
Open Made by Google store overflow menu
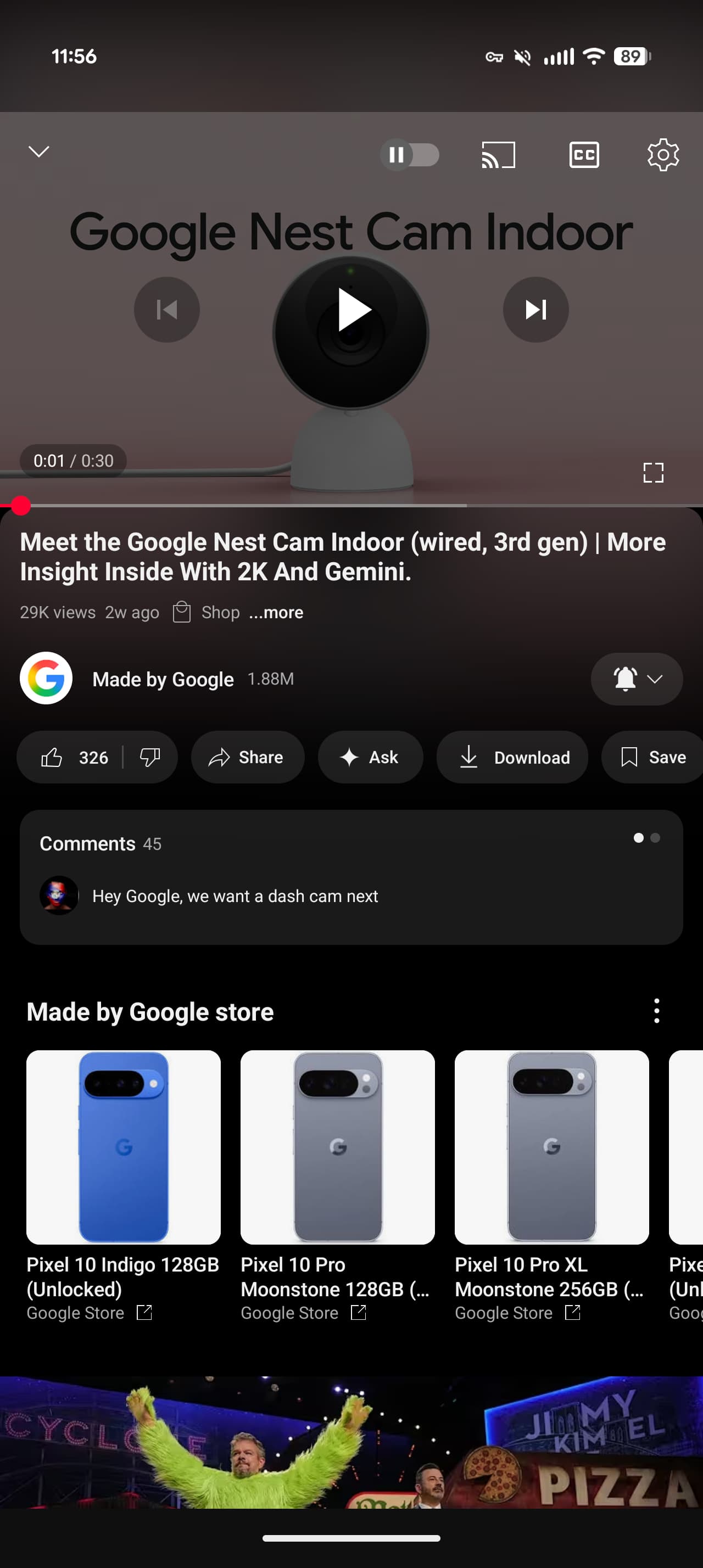pyautogui.click(x=656, y=1011)
